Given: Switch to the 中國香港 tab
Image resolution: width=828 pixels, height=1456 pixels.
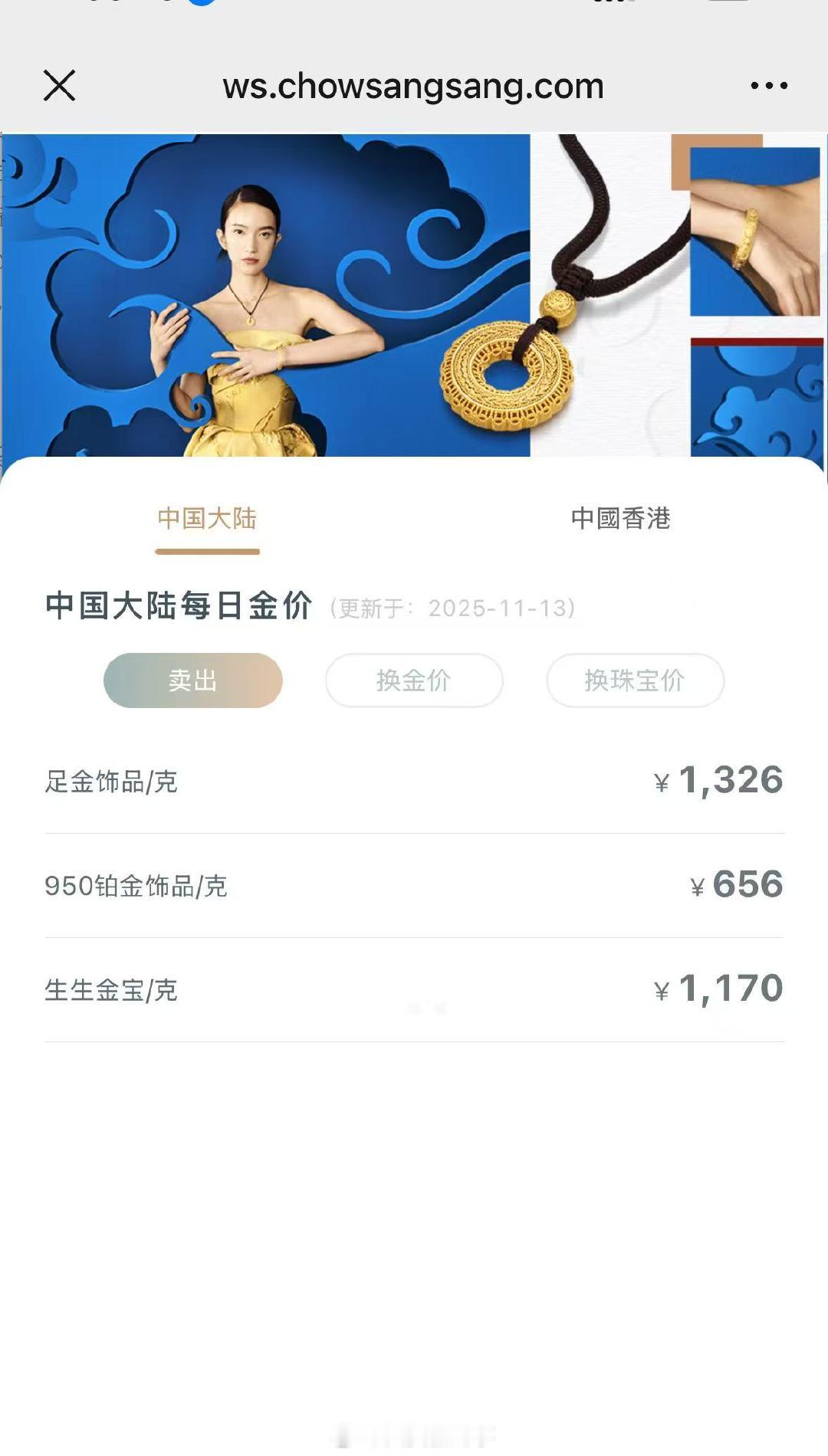Looking at the screenshot, I should click(x=623, y=518).
